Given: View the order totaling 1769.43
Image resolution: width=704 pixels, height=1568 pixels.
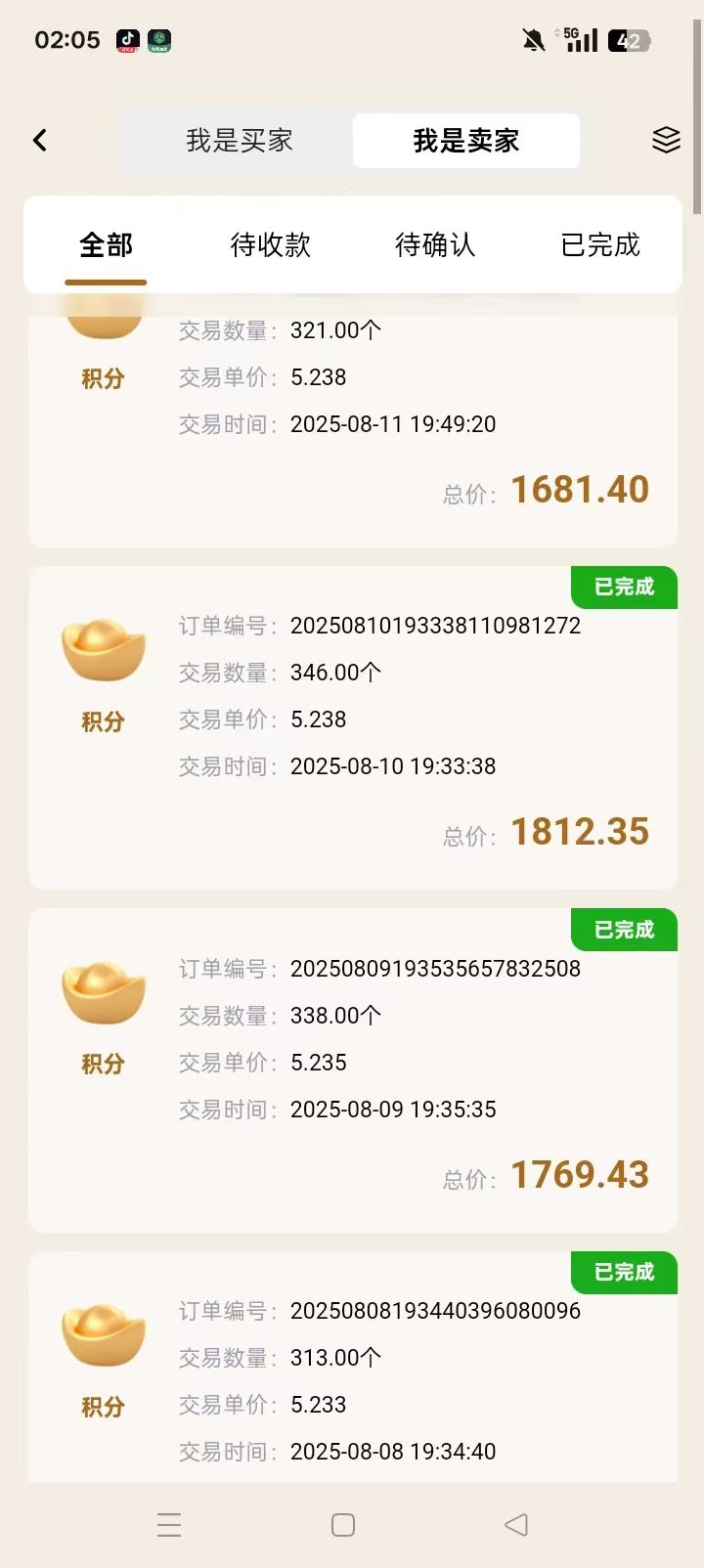Looking at the screenshot, I should pyautogui.click(x=352, y=1070).
